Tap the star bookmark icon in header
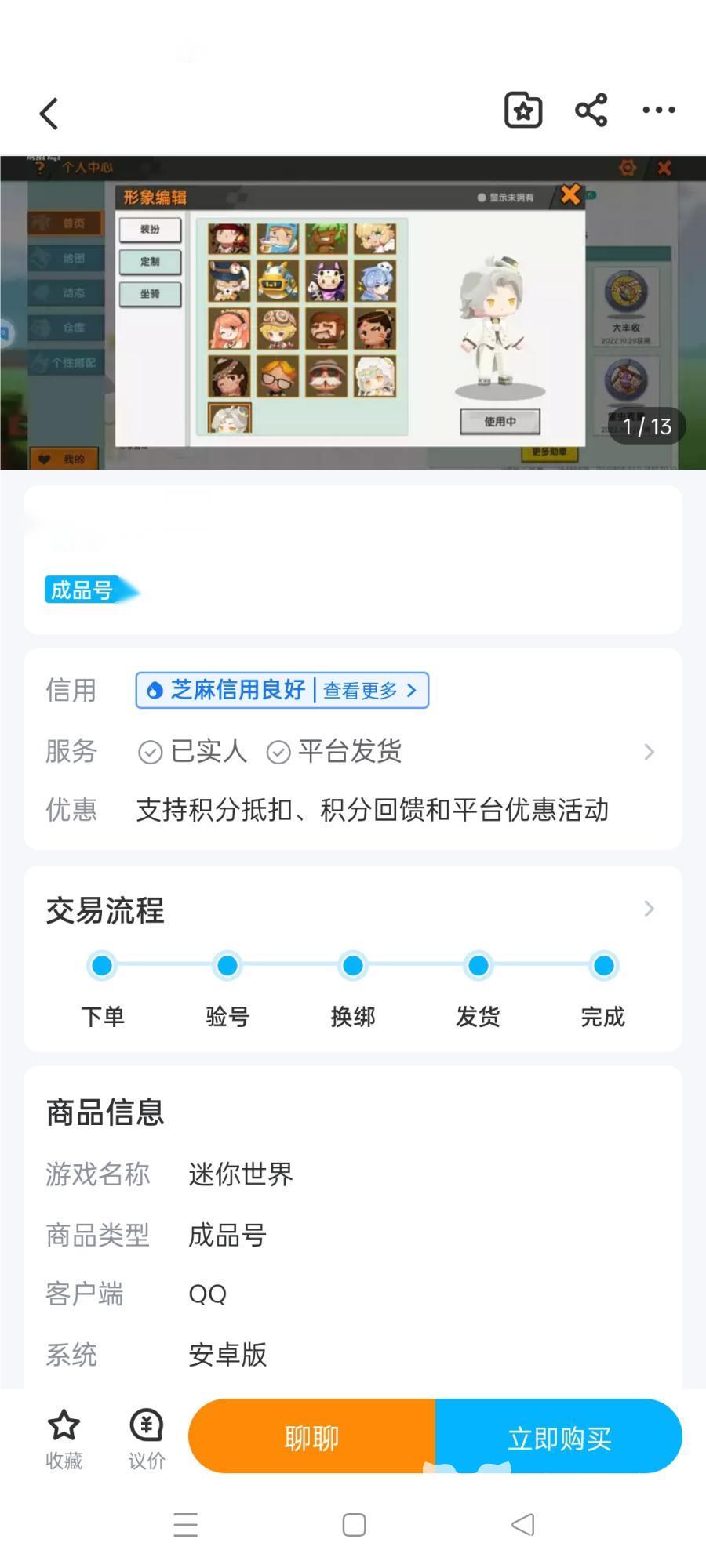706x1568 pixels. (523, 110)
